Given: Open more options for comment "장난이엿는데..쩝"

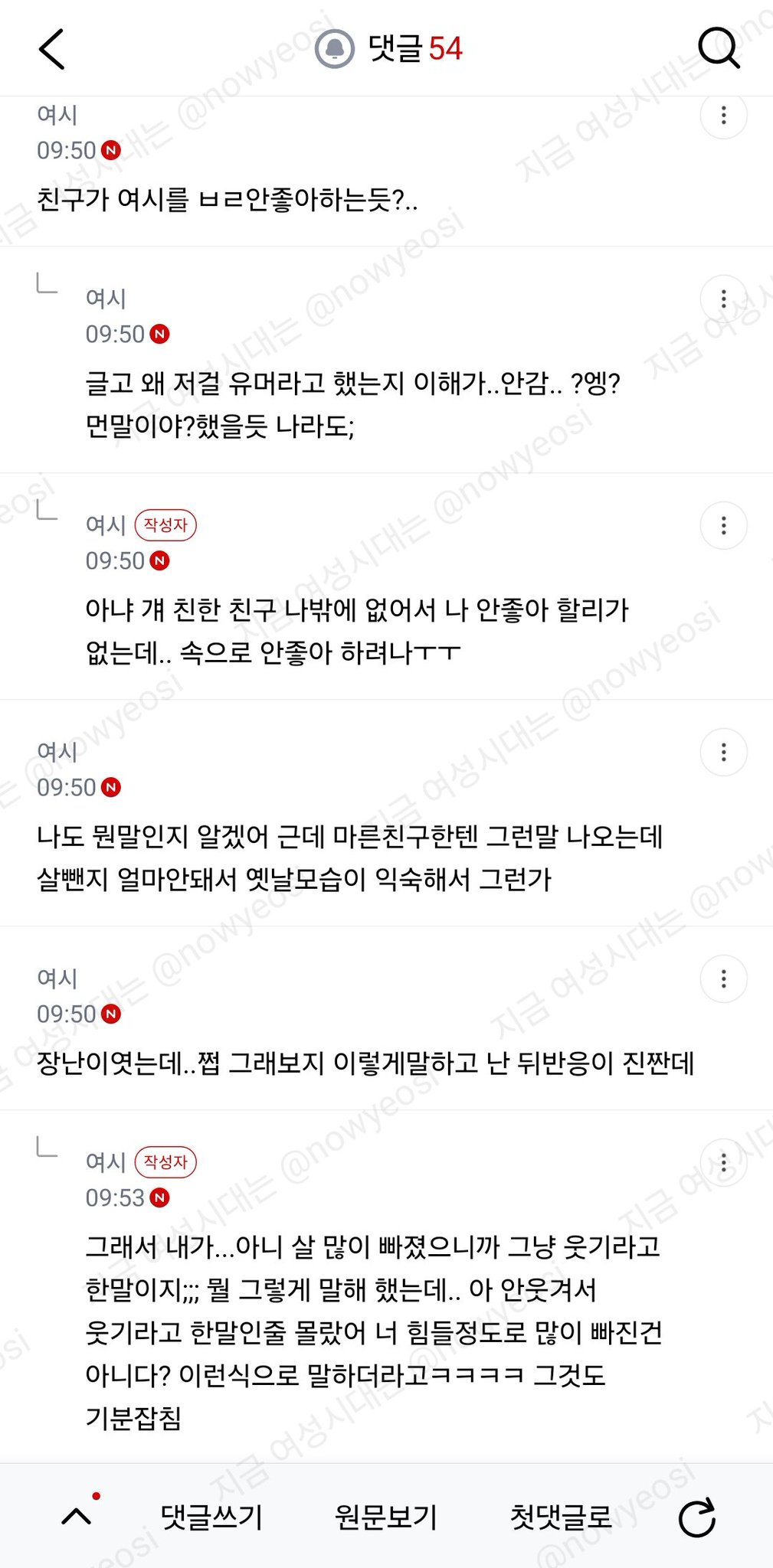Looking at the screenshot, I should coord(723,978).
